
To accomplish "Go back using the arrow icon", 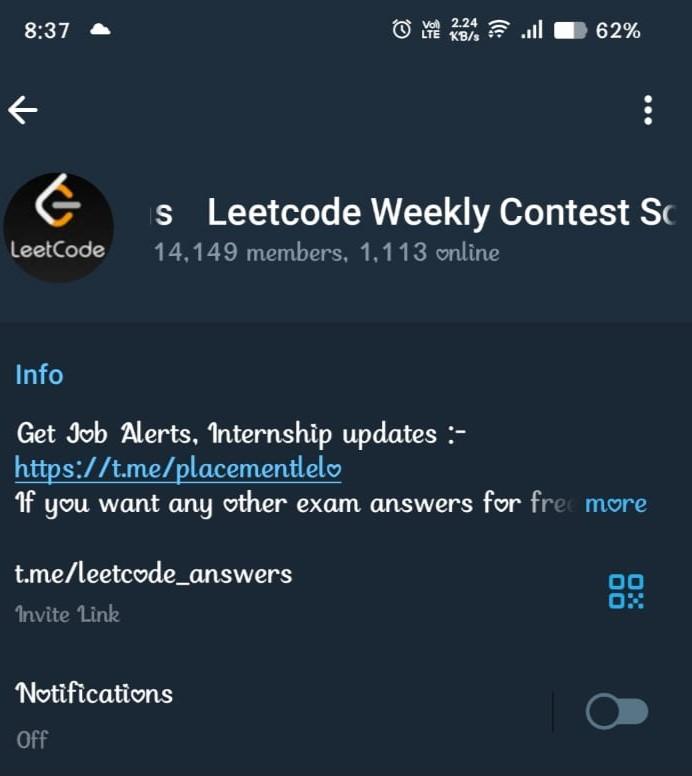I will 23,110.
